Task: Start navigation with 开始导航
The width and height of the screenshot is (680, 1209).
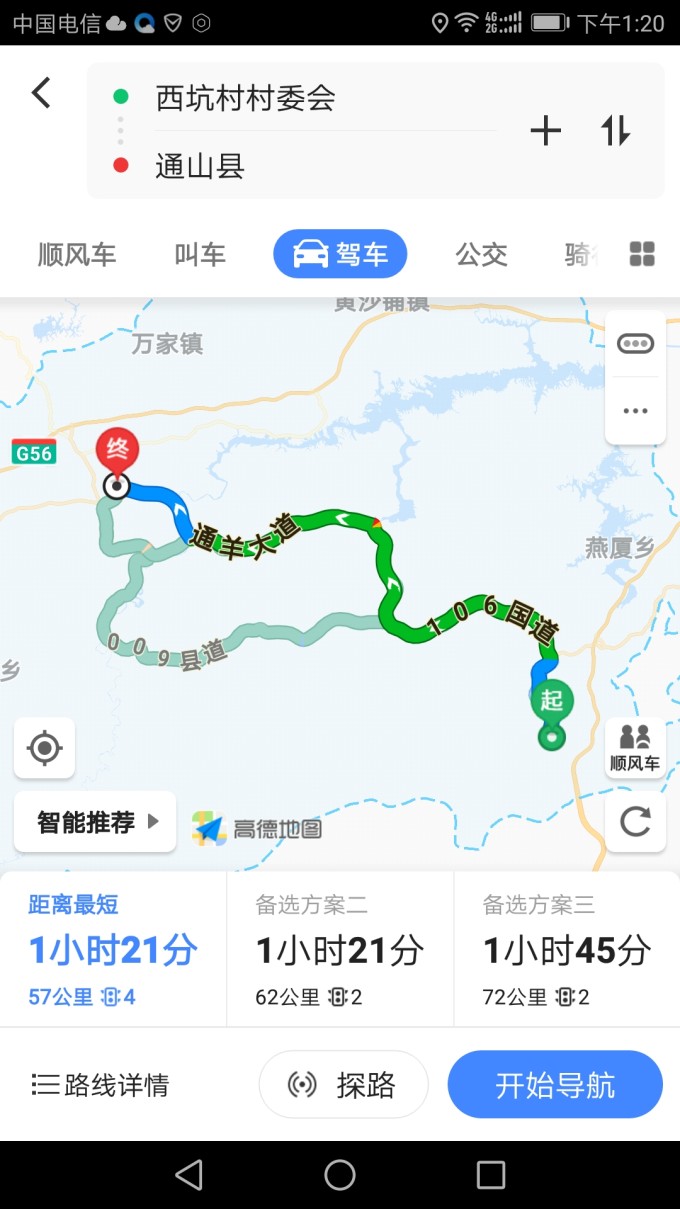Action: (x=555, y=1085)
